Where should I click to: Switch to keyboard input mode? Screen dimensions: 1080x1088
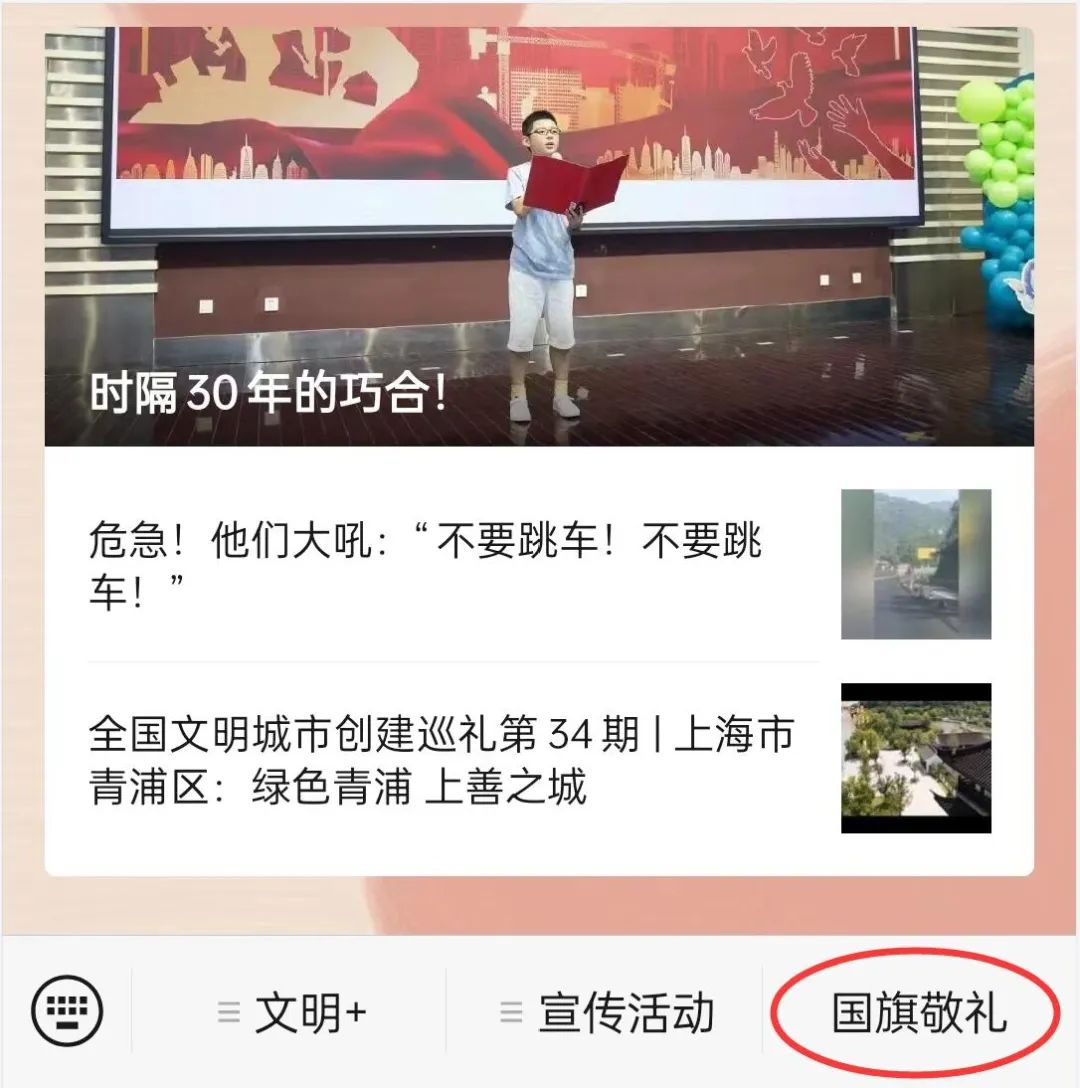pyautogui.click(x=67, y=1012)
